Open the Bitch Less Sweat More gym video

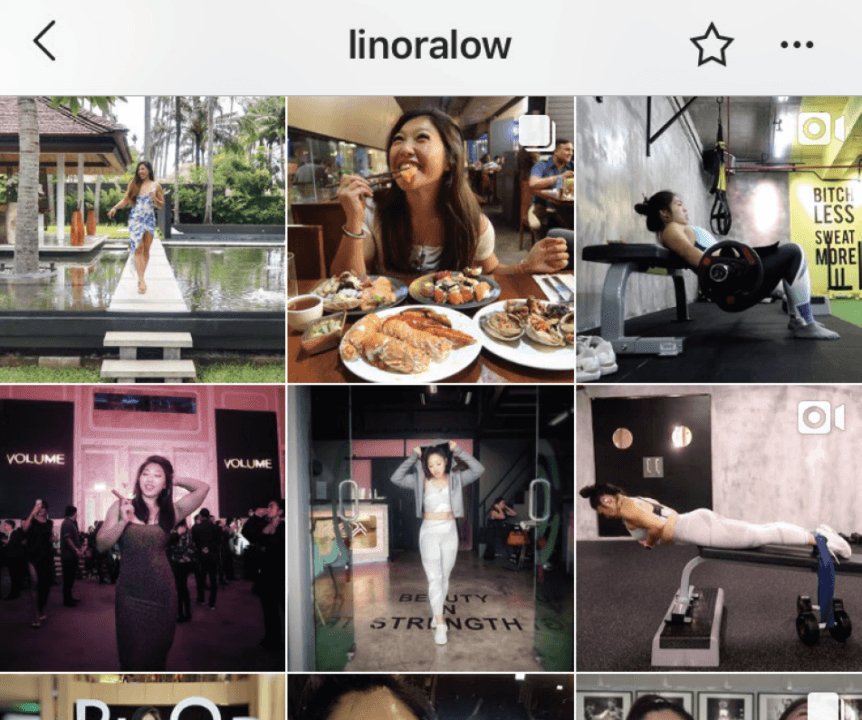click(718, 239)
